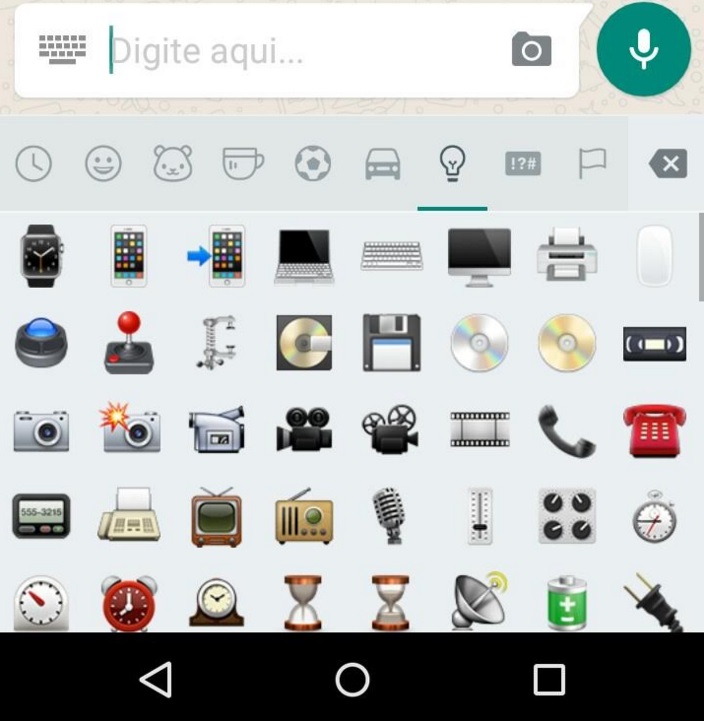
Task: Delete the last character with backspace
Action: pyautogui.click(x=667, y=164)
